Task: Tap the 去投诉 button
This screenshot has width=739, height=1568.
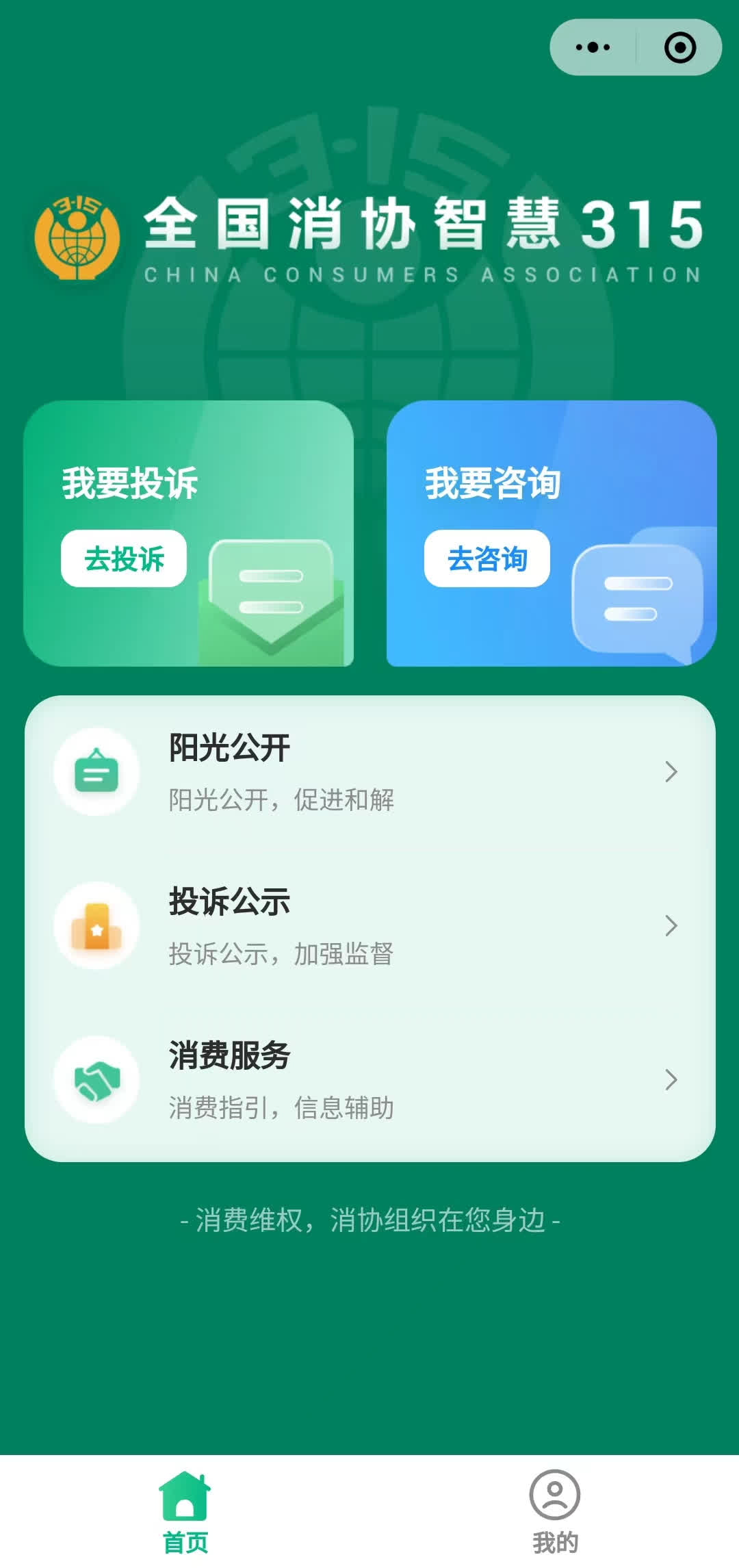Action: pos(124,558)
